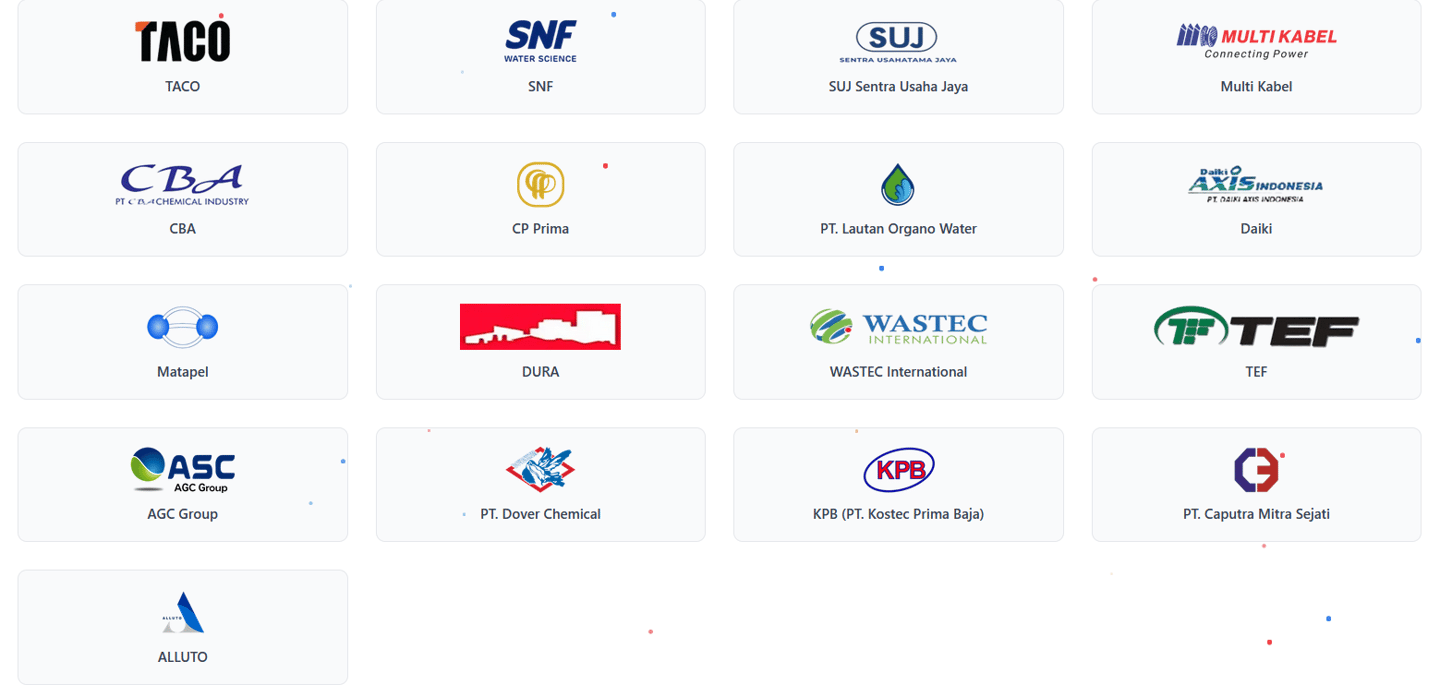Open the ALLUTO card
The width and height of the screenshot is (1440, 697).
click(x=182, y=627)
